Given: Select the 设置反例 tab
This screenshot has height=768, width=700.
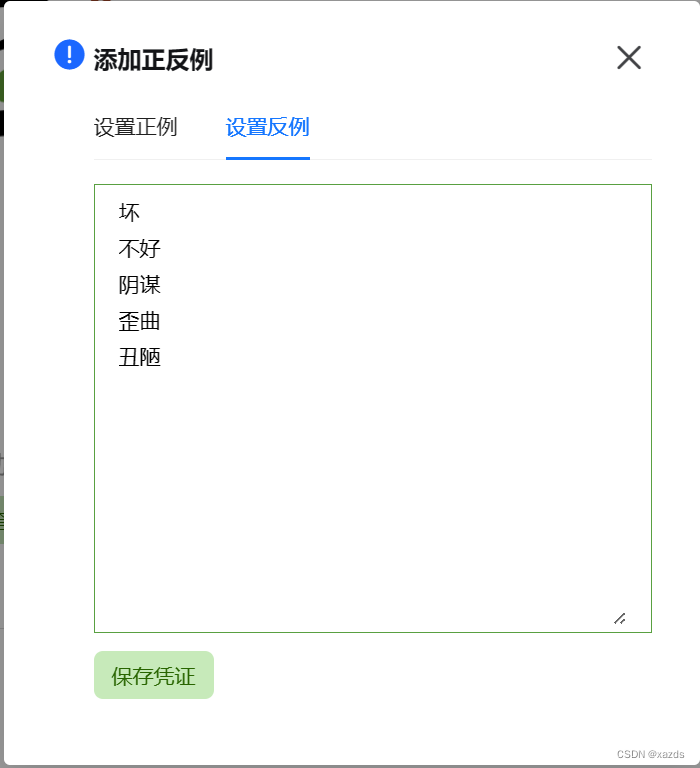Looking at the screenshot, I should 267,127.
